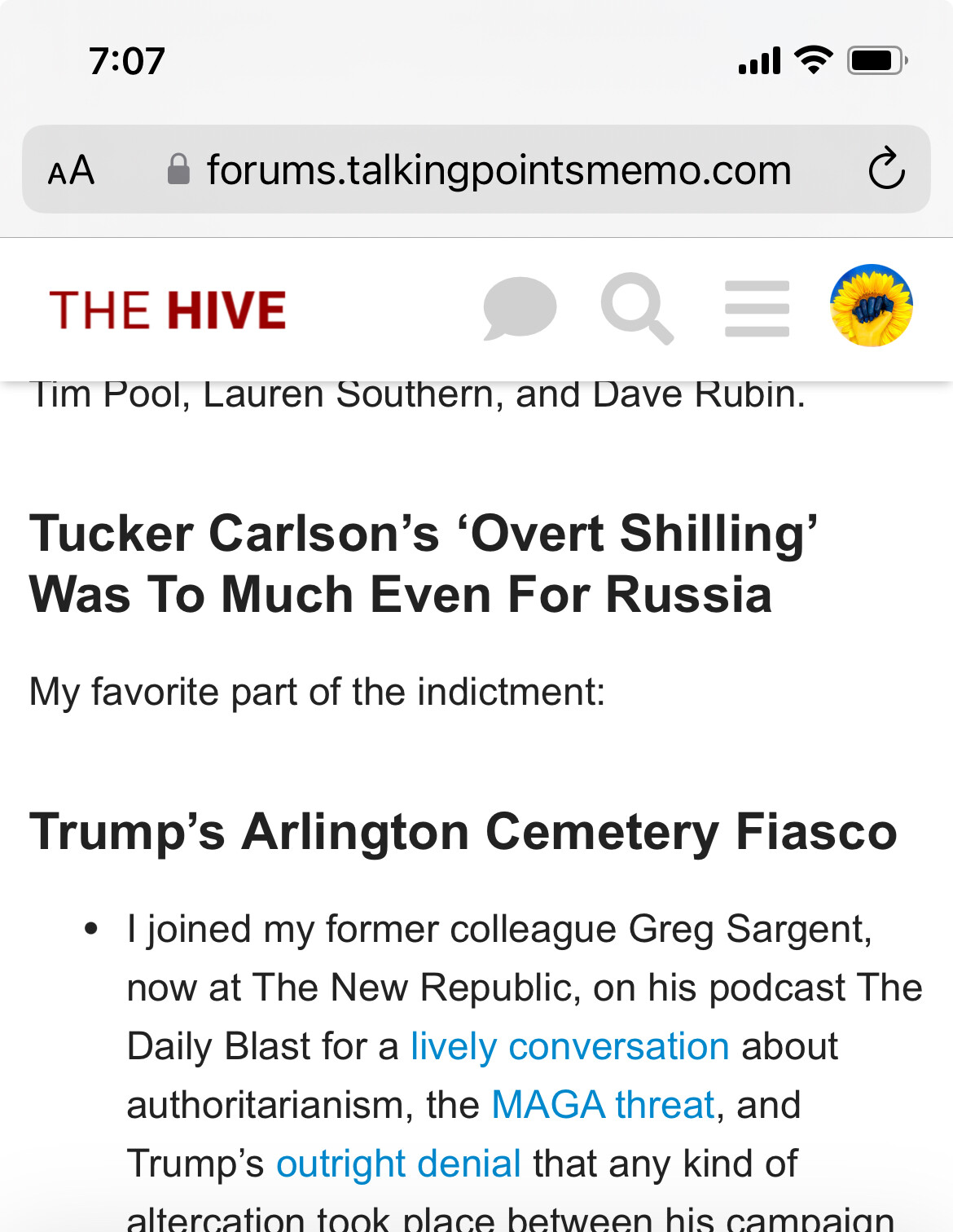Follow the 'lively conversation' link
The image size is (953, 1232).
(569, 1046)
